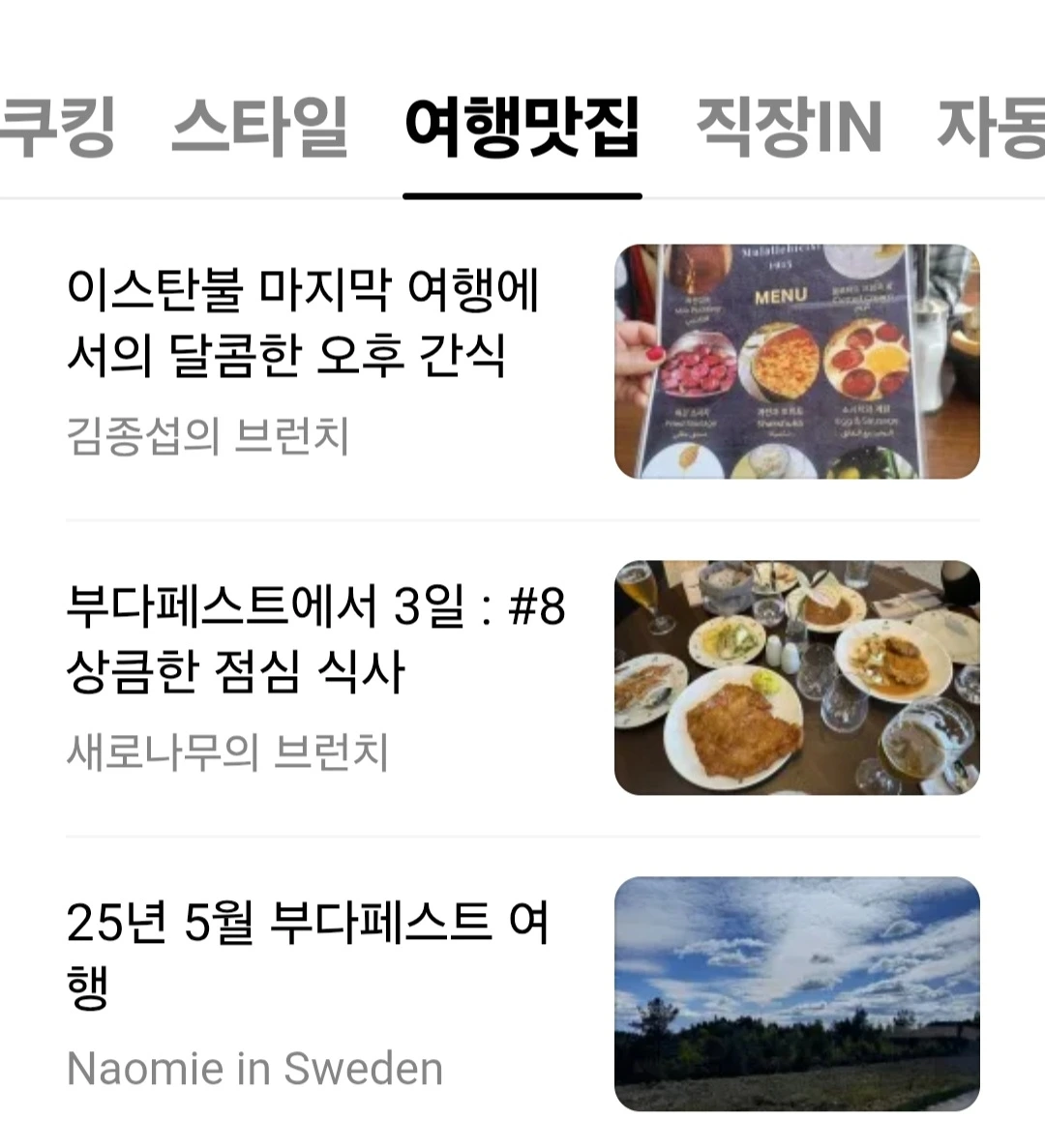This screenshot has width=1045, height=1148.
Task: Switch to the 스타일 tab
Action: click(x=259, y=127)
